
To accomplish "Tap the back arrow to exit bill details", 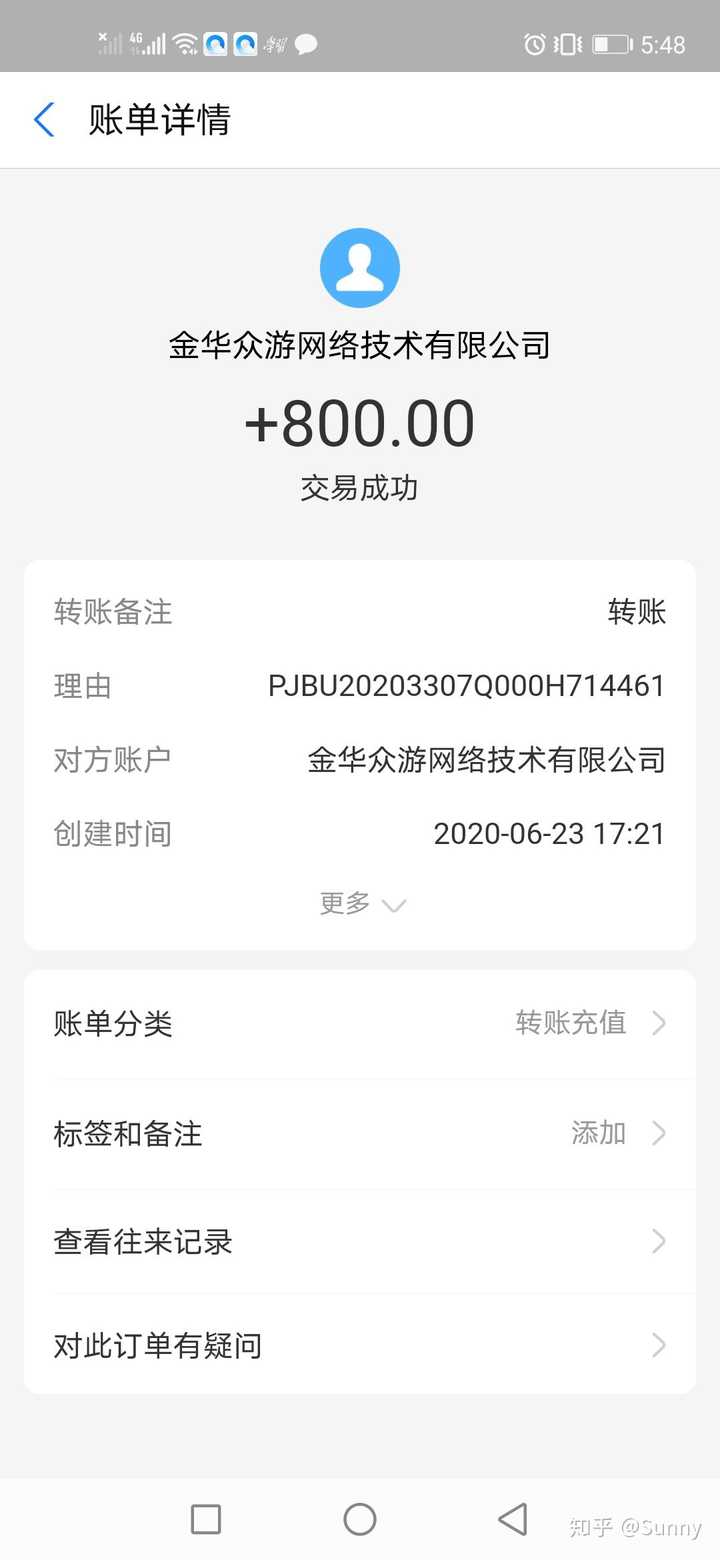I will 42,119.
